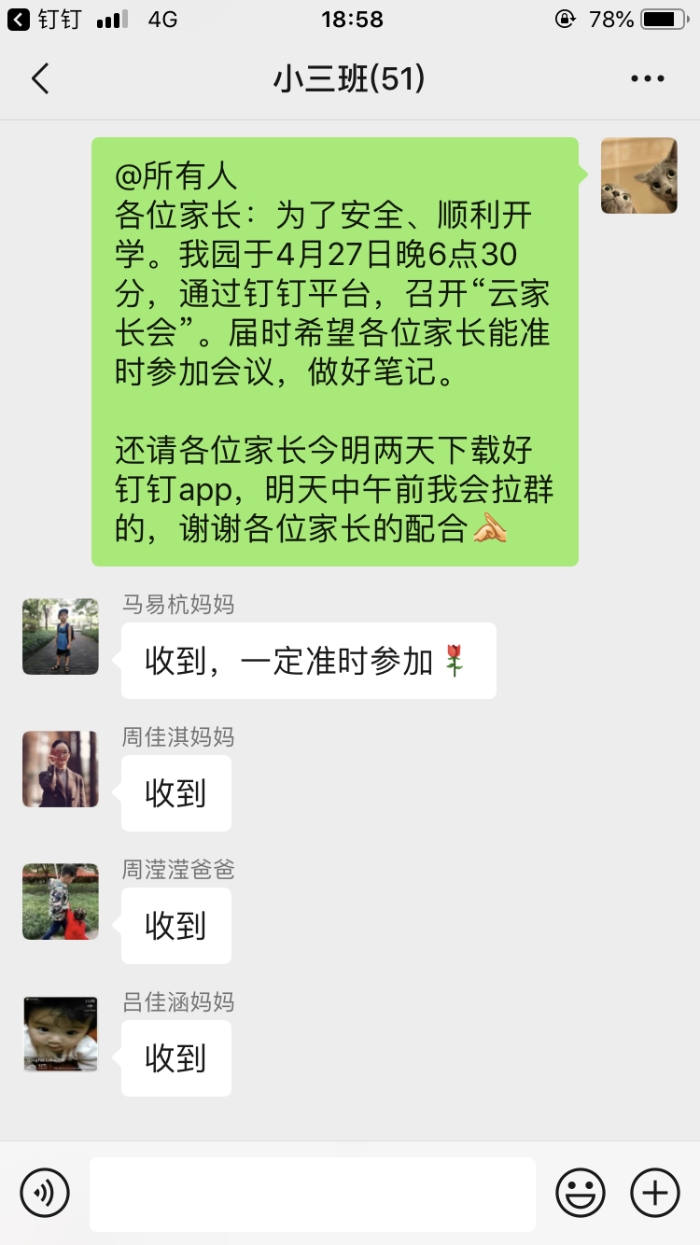Screen dimensions: 700x1245
Task: Open the plus attachment menu
Action: click(x=655, y=1193)
